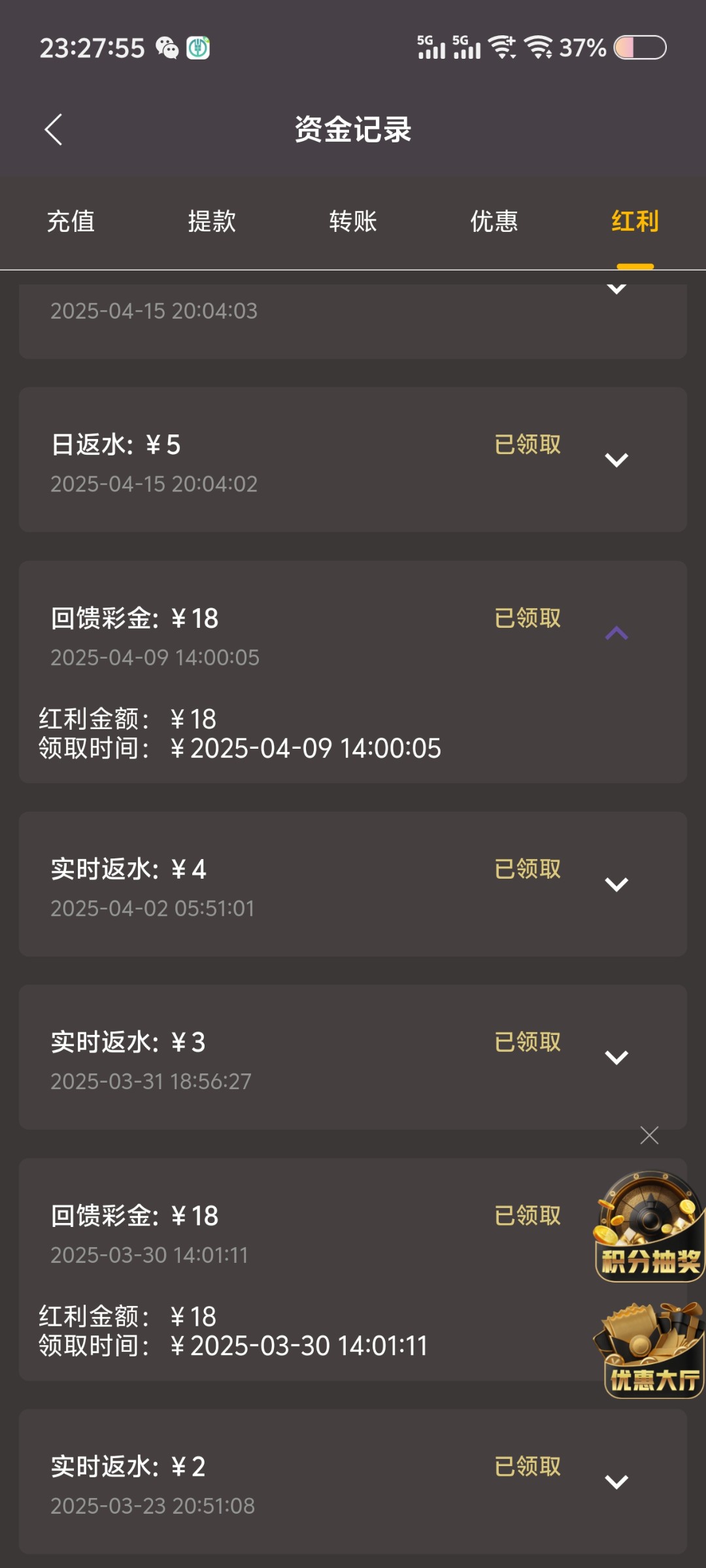Select the 优惠 tab
706x1568 pixels.
493,222
